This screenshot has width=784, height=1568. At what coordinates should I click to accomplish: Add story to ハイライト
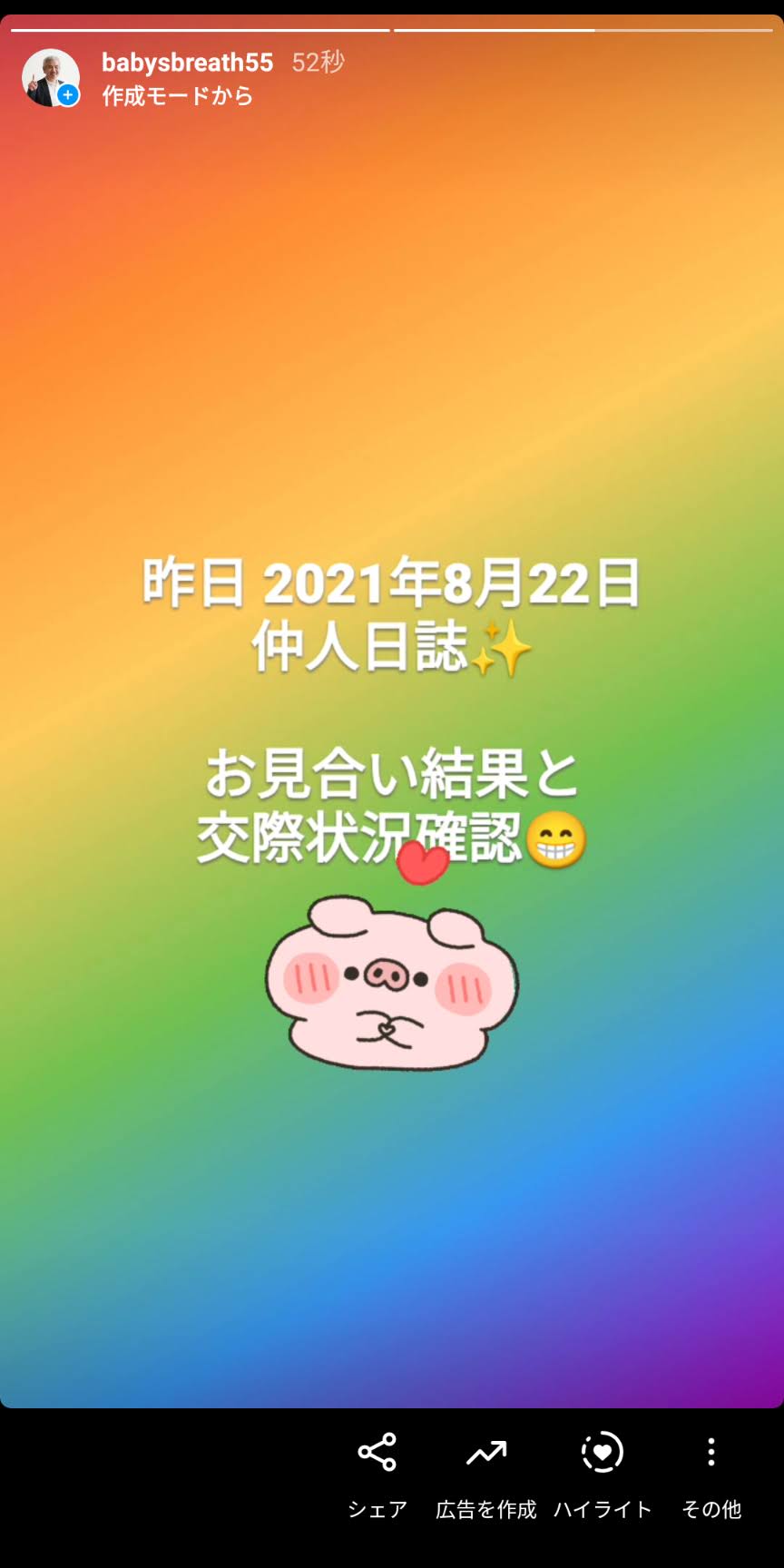pos(603,1472)
